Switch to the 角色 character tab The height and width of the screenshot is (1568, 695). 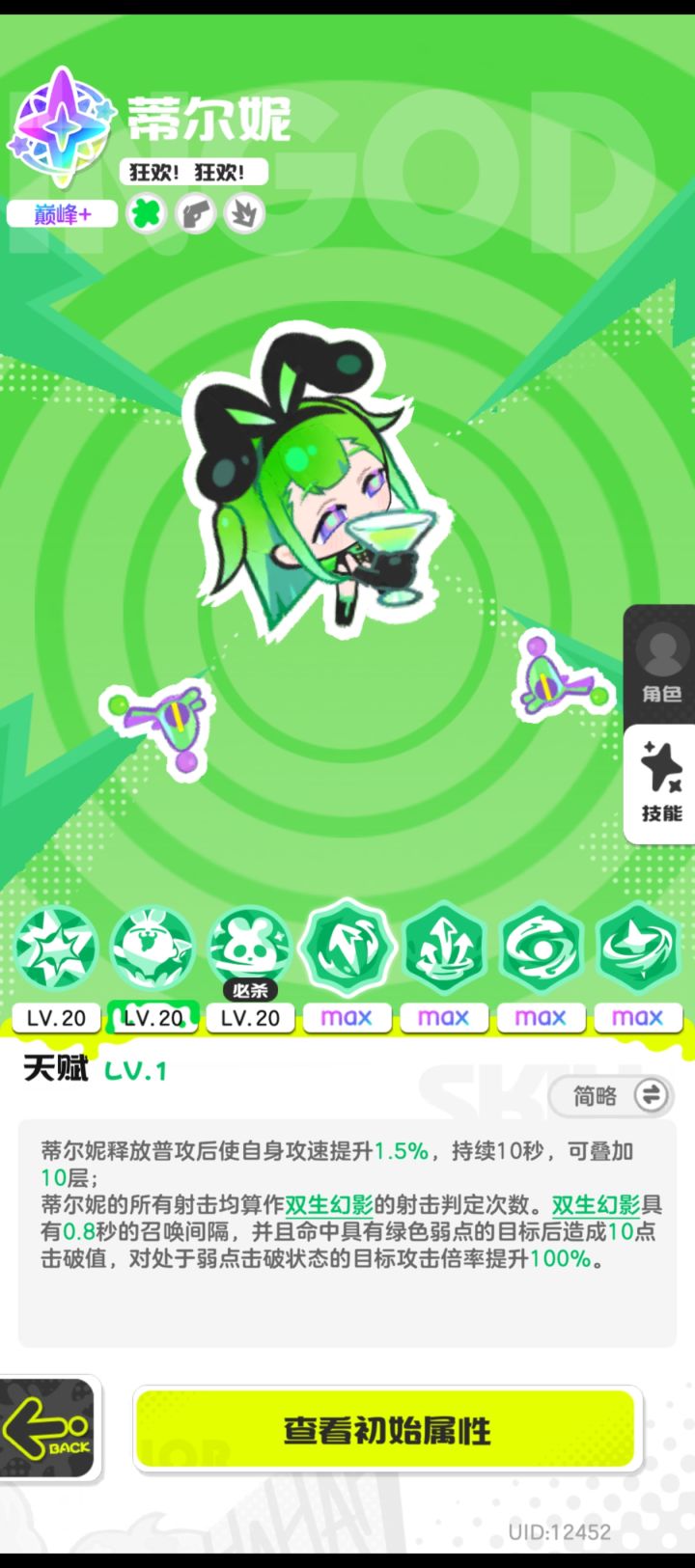point(660,666)
